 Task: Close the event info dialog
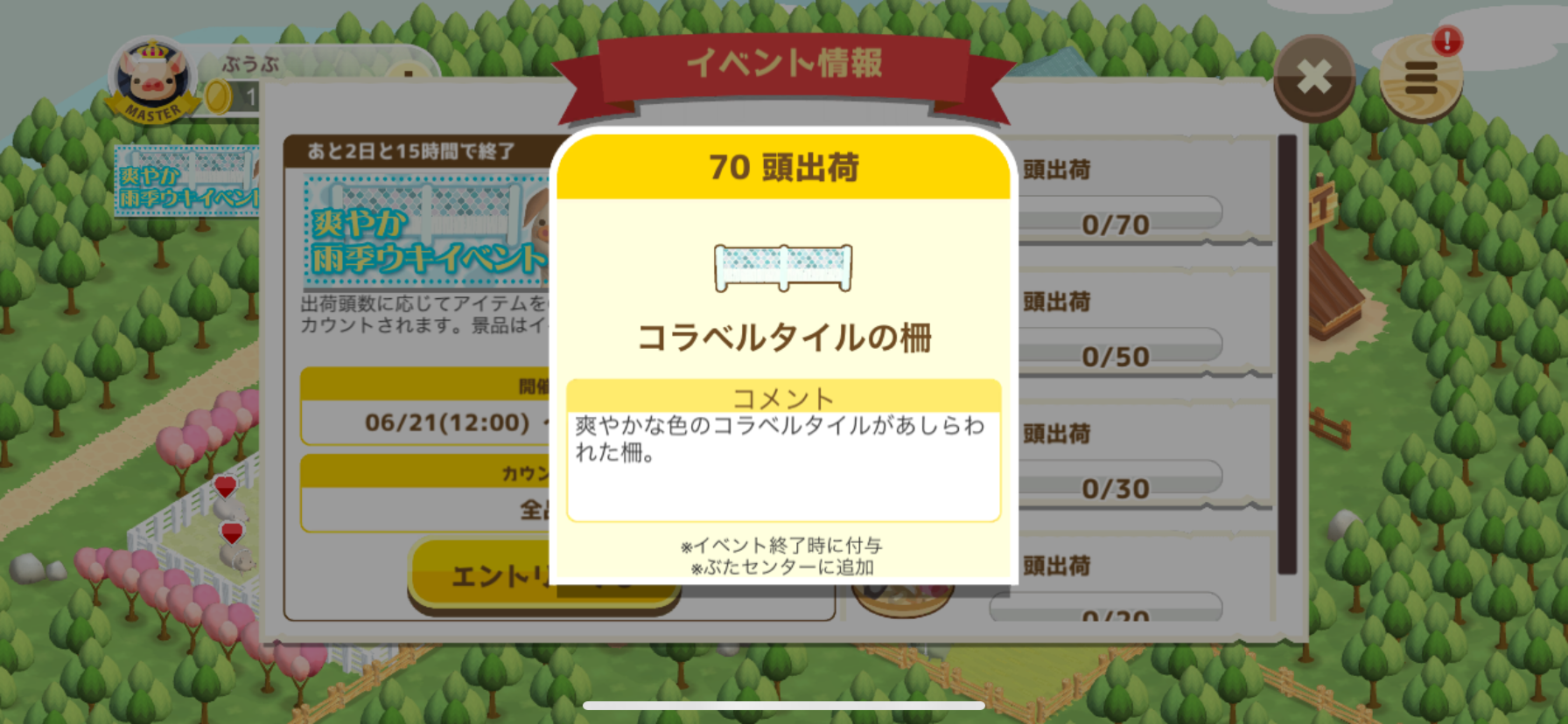1313,78
